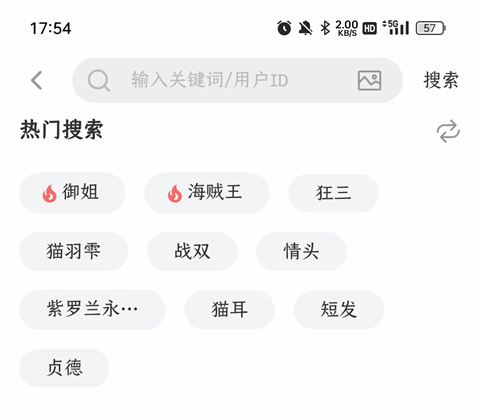This screenshot has width=480, height=420.
Task: Choose the 短发 chip
Action: (x=339, y=310)
